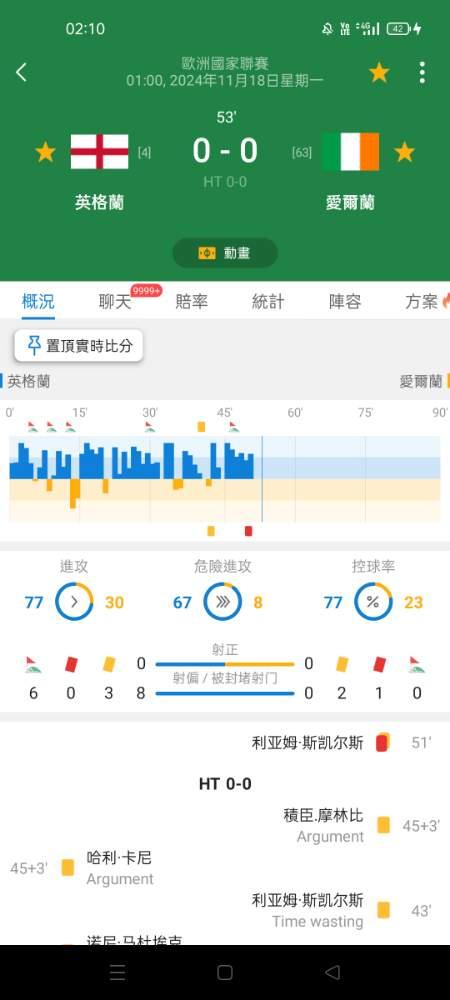Open the 英格蘭 team name
The image size is (450, 1000).
[x=99, y=203]
